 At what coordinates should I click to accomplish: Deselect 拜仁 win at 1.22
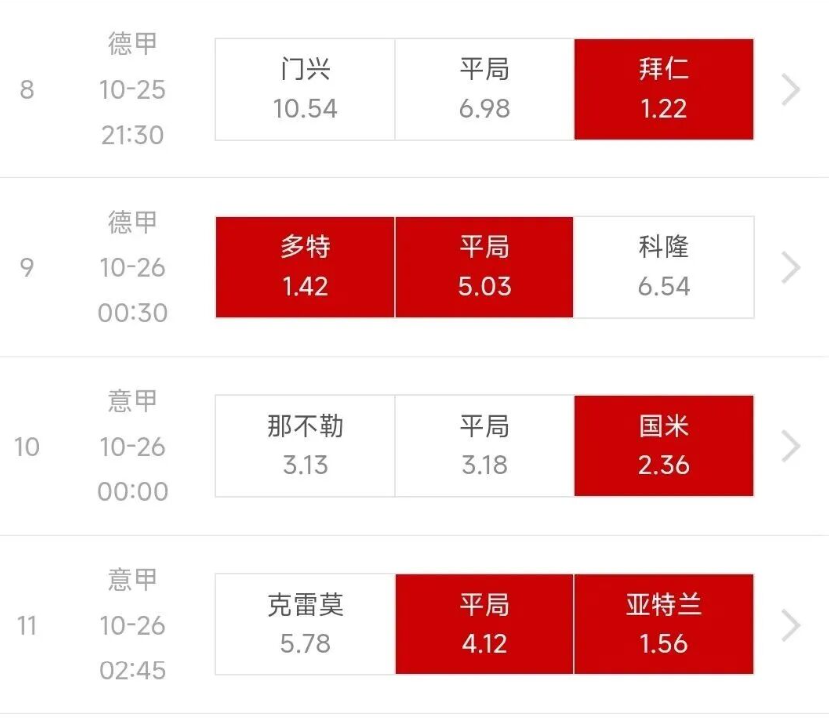[x=664, y=89]
